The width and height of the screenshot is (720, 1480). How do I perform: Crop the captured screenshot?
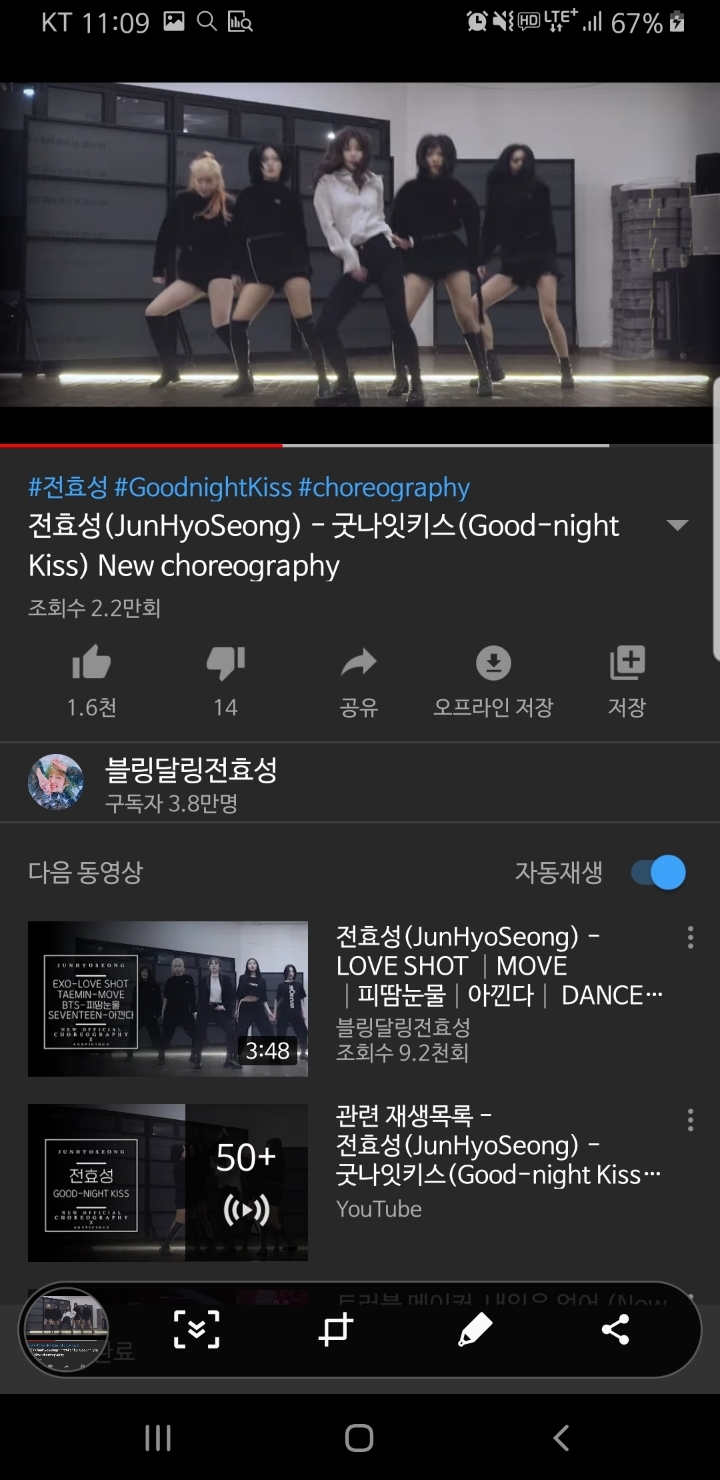pos(336,1330)
